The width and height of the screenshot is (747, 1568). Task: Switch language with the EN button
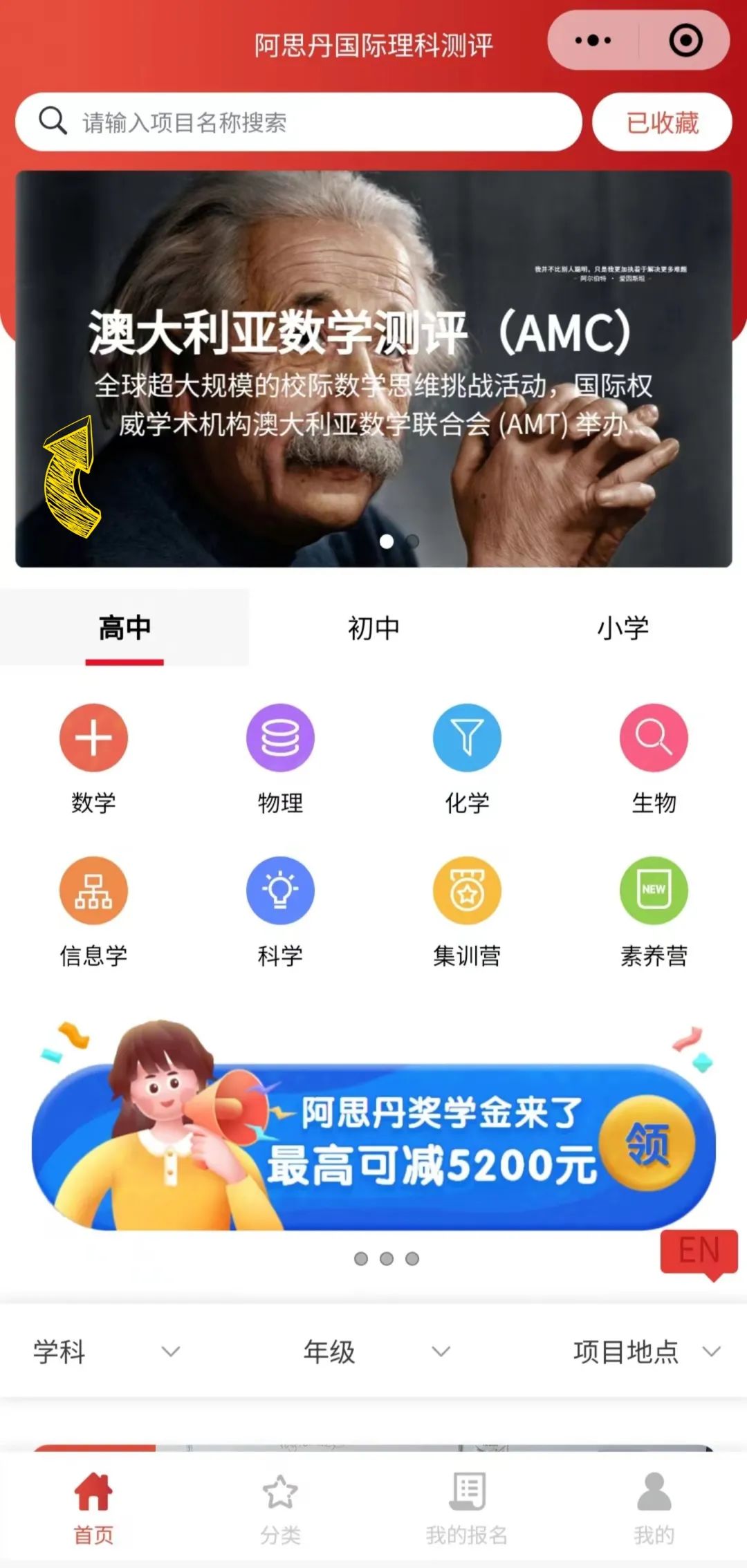coord(699,1251)
